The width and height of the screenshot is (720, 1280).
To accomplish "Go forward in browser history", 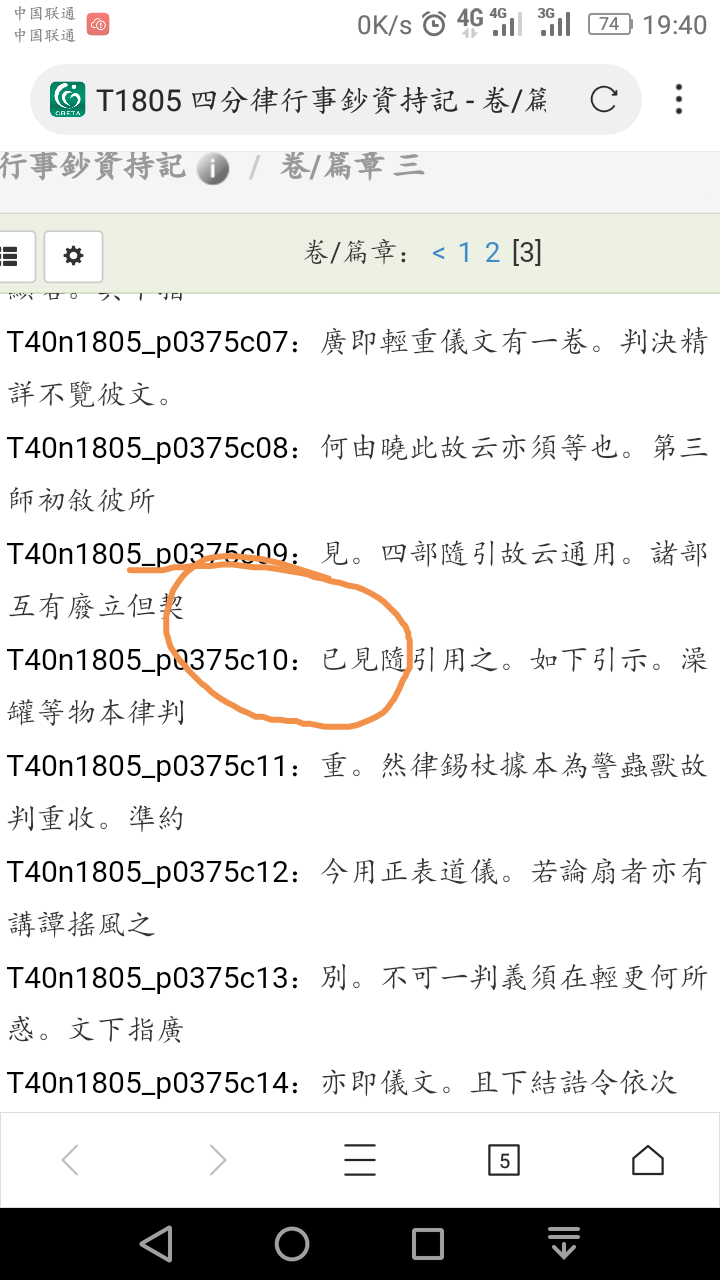I will click(217, 1160).
